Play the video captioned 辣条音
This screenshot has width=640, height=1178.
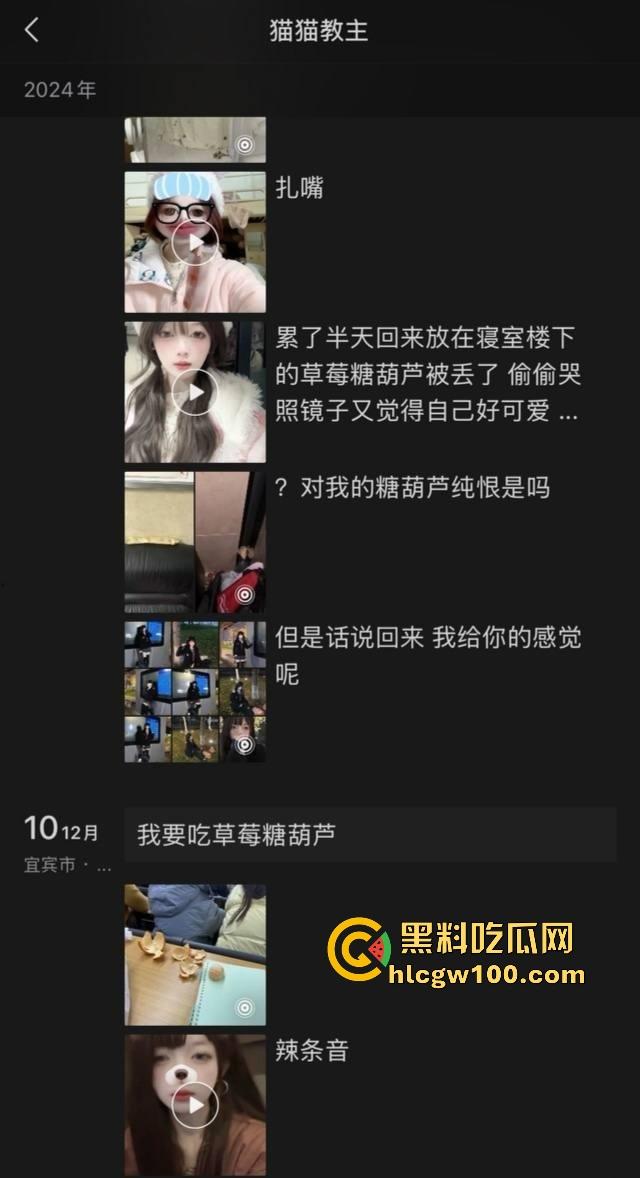click(x=195, y=1104)
